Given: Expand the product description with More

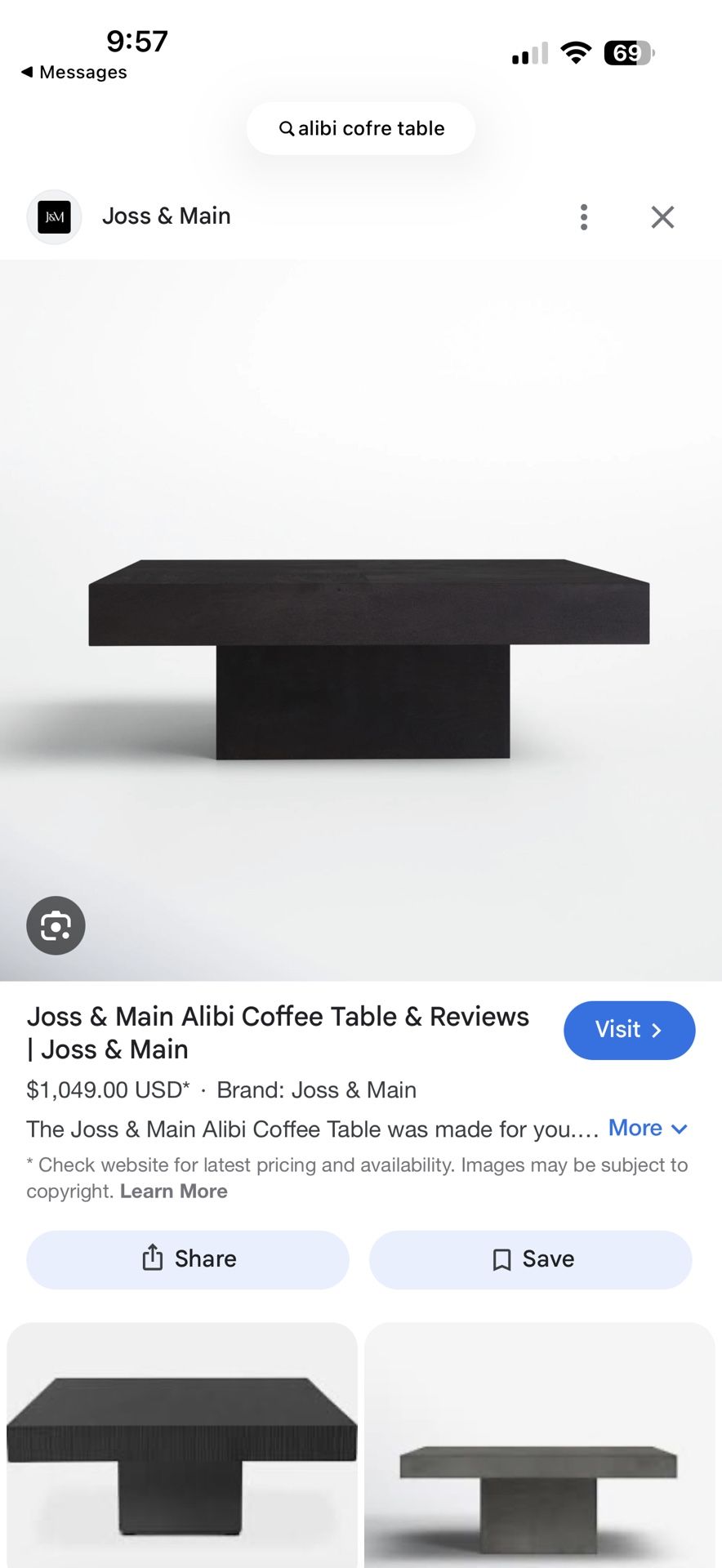Looking at the screenshot, I should (x=636, y=1129).
